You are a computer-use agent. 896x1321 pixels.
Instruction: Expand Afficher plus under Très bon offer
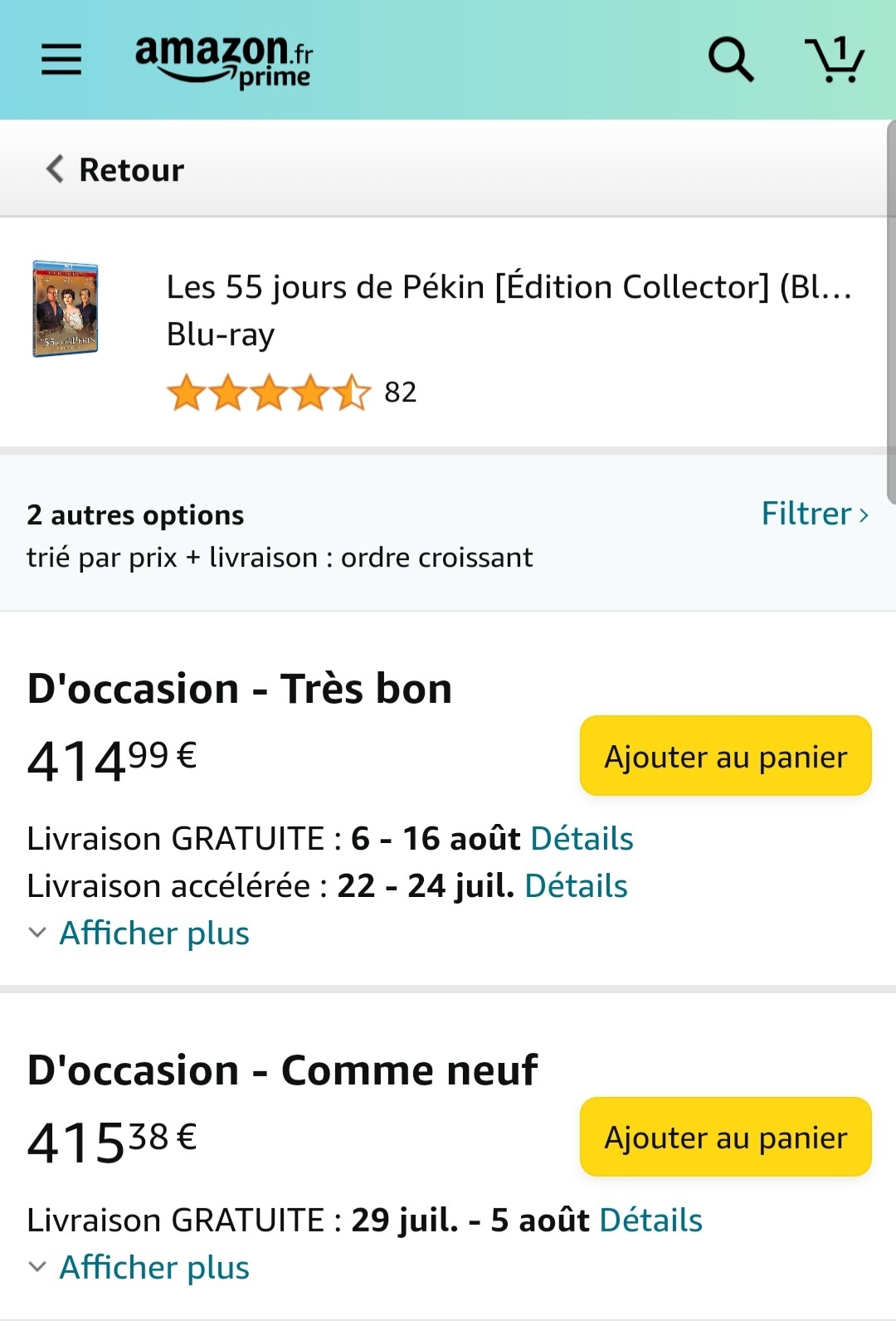click(153, 933)
